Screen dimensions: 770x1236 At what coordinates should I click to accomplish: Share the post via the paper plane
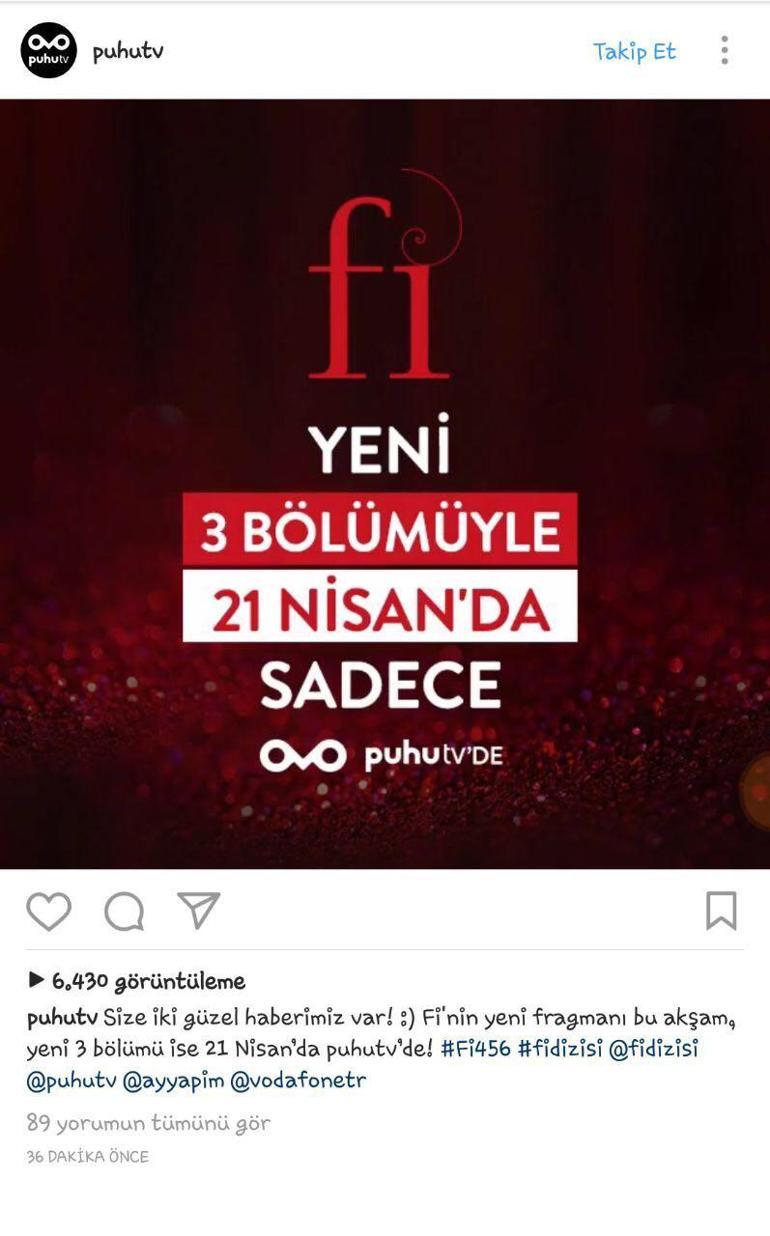click(x=198, y=910)
